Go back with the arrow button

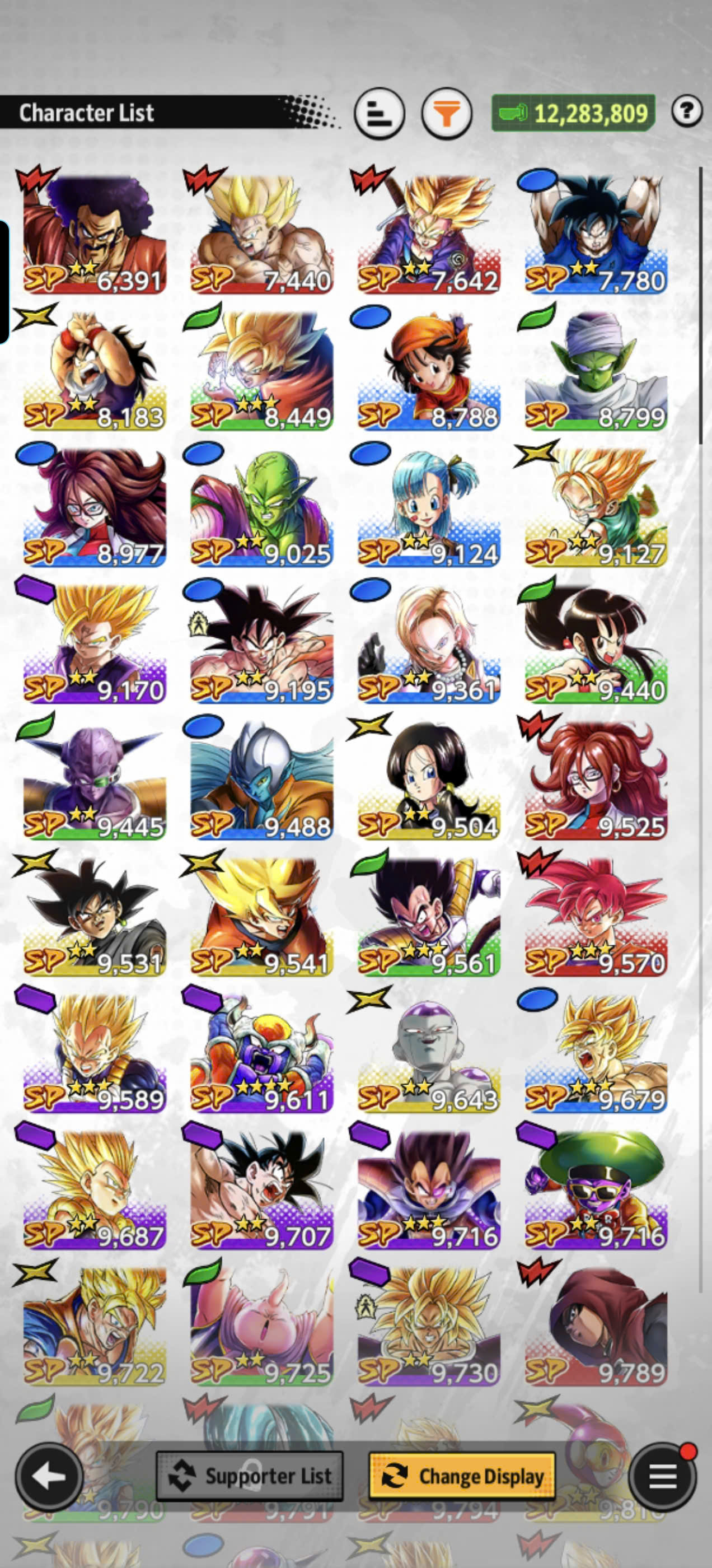(x=49, y=1476)
